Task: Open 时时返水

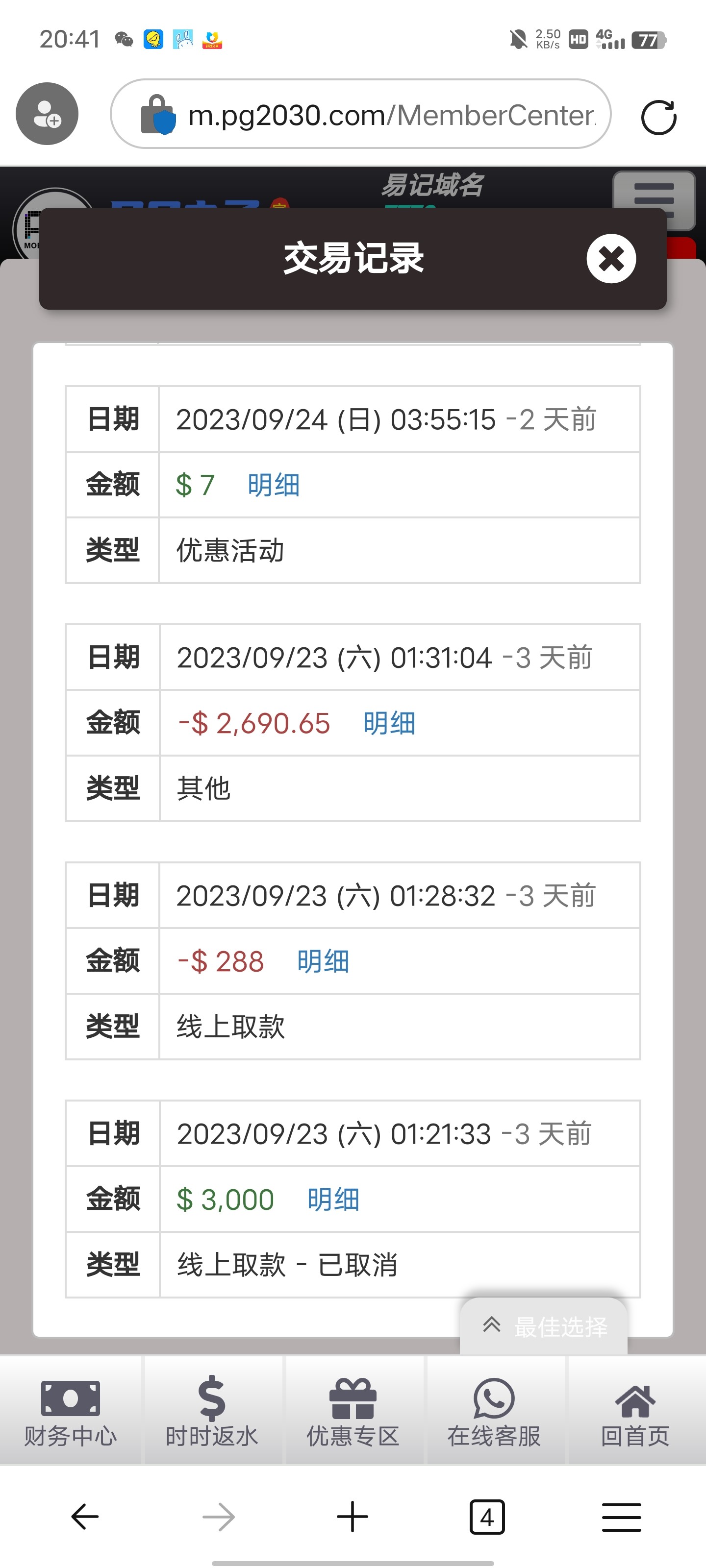Action: (211, 1411)
